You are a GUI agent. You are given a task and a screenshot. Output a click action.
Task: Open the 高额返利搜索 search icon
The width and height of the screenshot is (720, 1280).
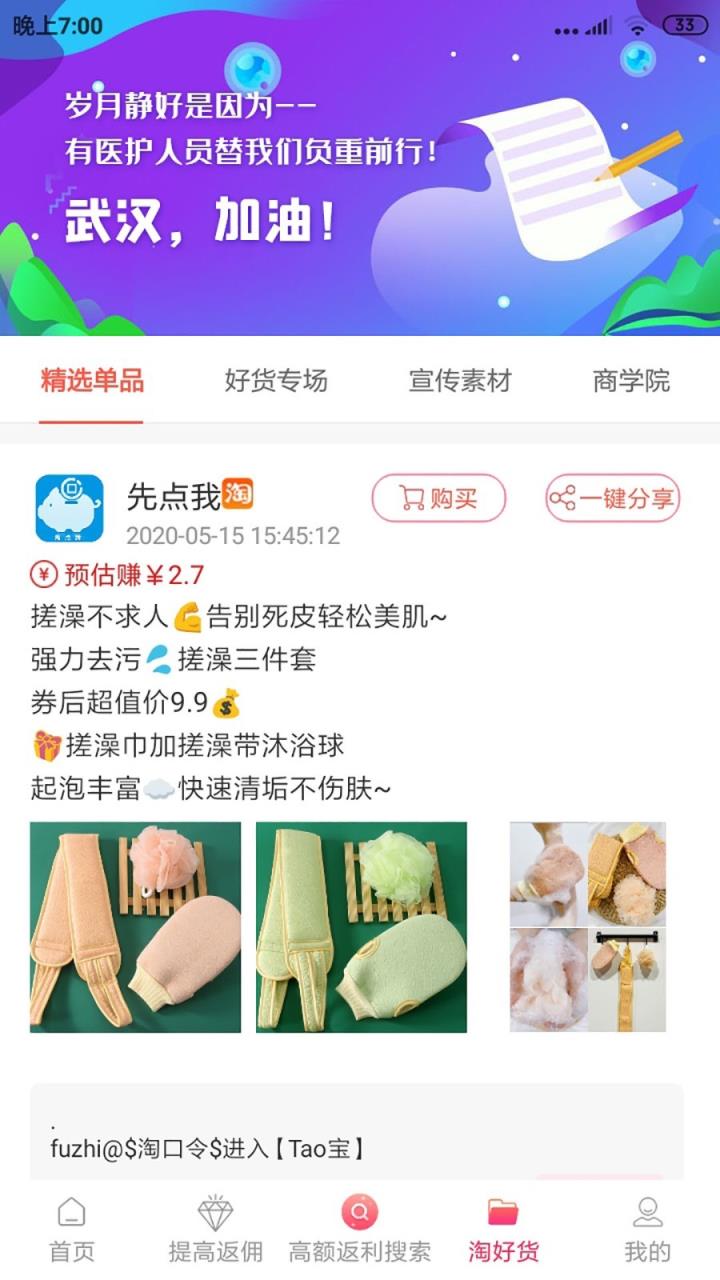coord(357,1210)
